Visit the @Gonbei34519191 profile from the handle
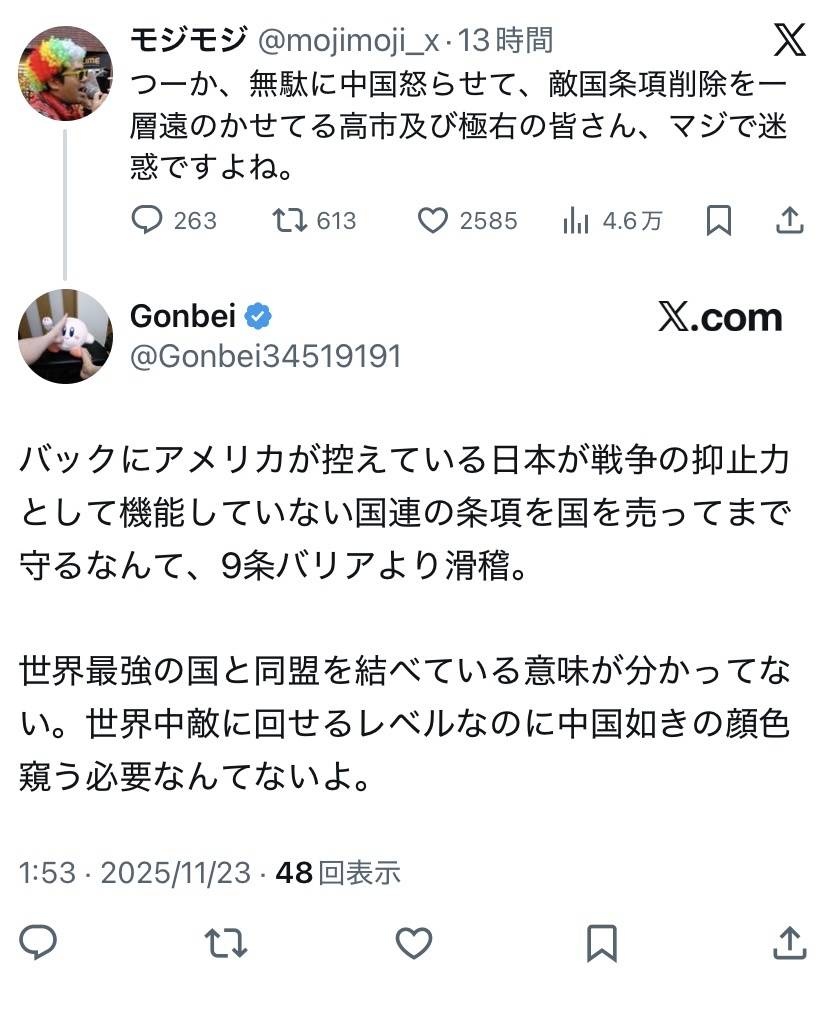This screenshot has height=1024, width=828. point(265,356)
